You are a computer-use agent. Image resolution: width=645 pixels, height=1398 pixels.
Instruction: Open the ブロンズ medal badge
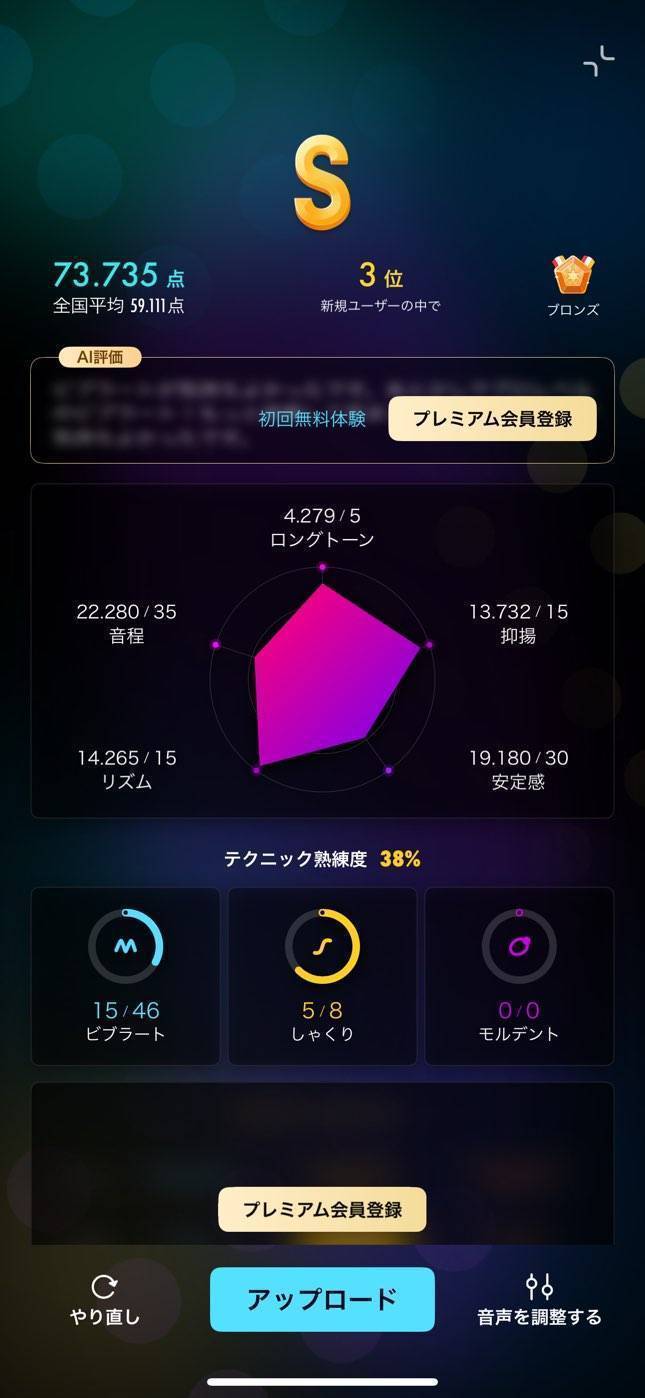573,286
